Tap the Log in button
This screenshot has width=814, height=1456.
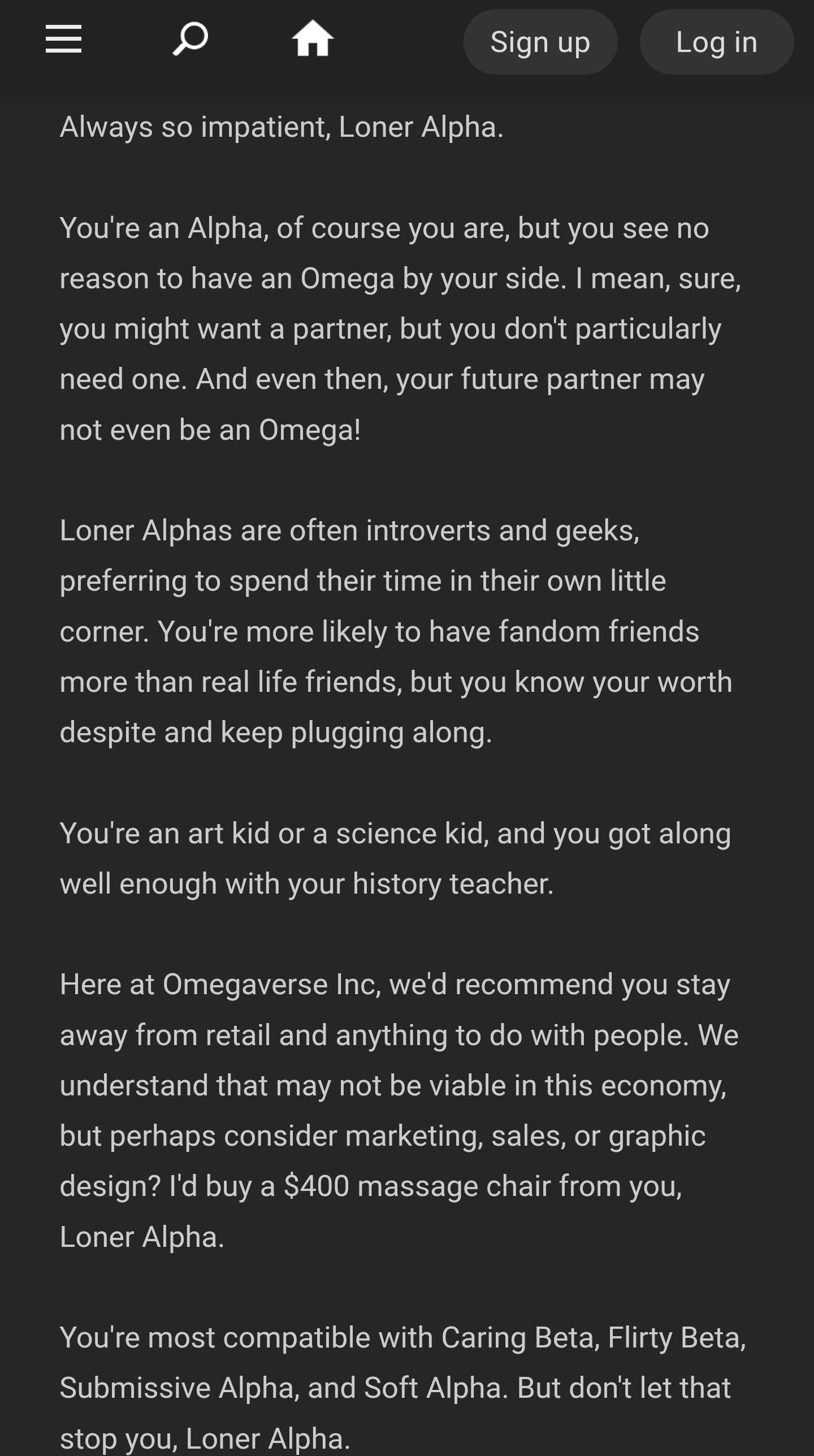click(x=716, y=42)
